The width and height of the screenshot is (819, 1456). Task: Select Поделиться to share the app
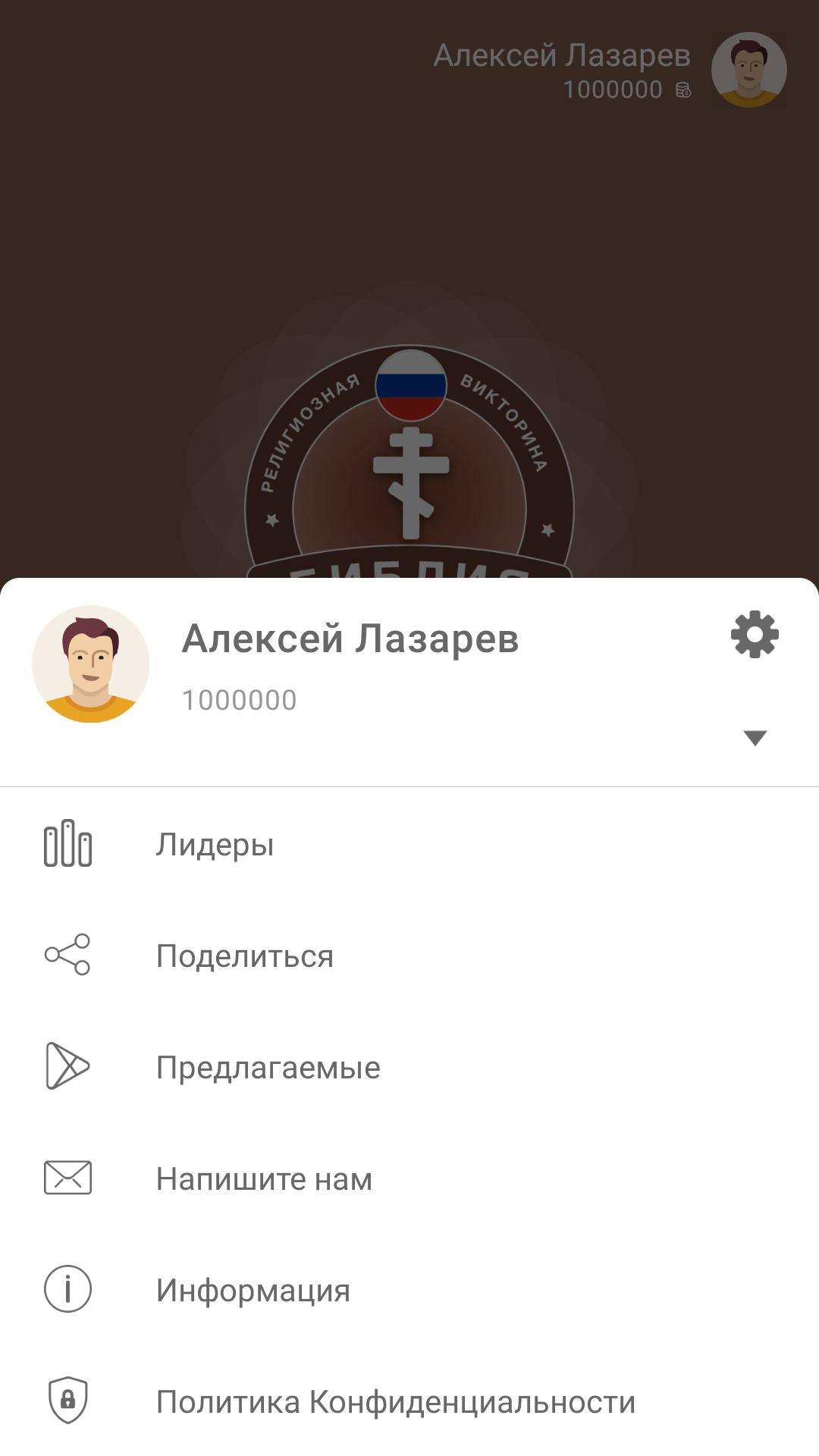tap(409, 955)
